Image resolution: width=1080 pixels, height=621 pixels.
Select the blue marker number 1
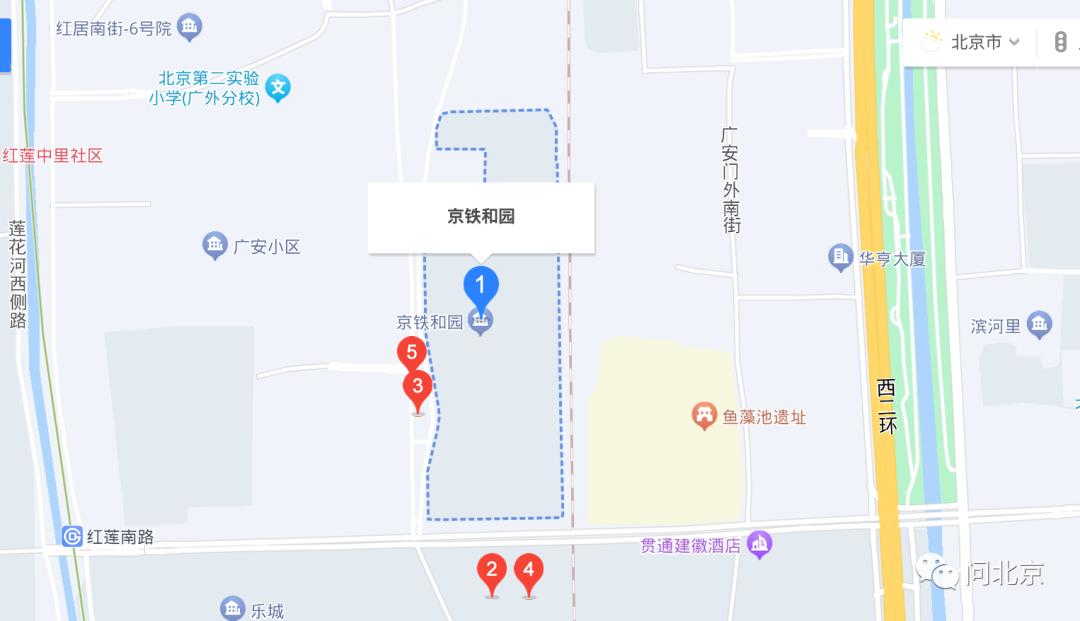481,286
